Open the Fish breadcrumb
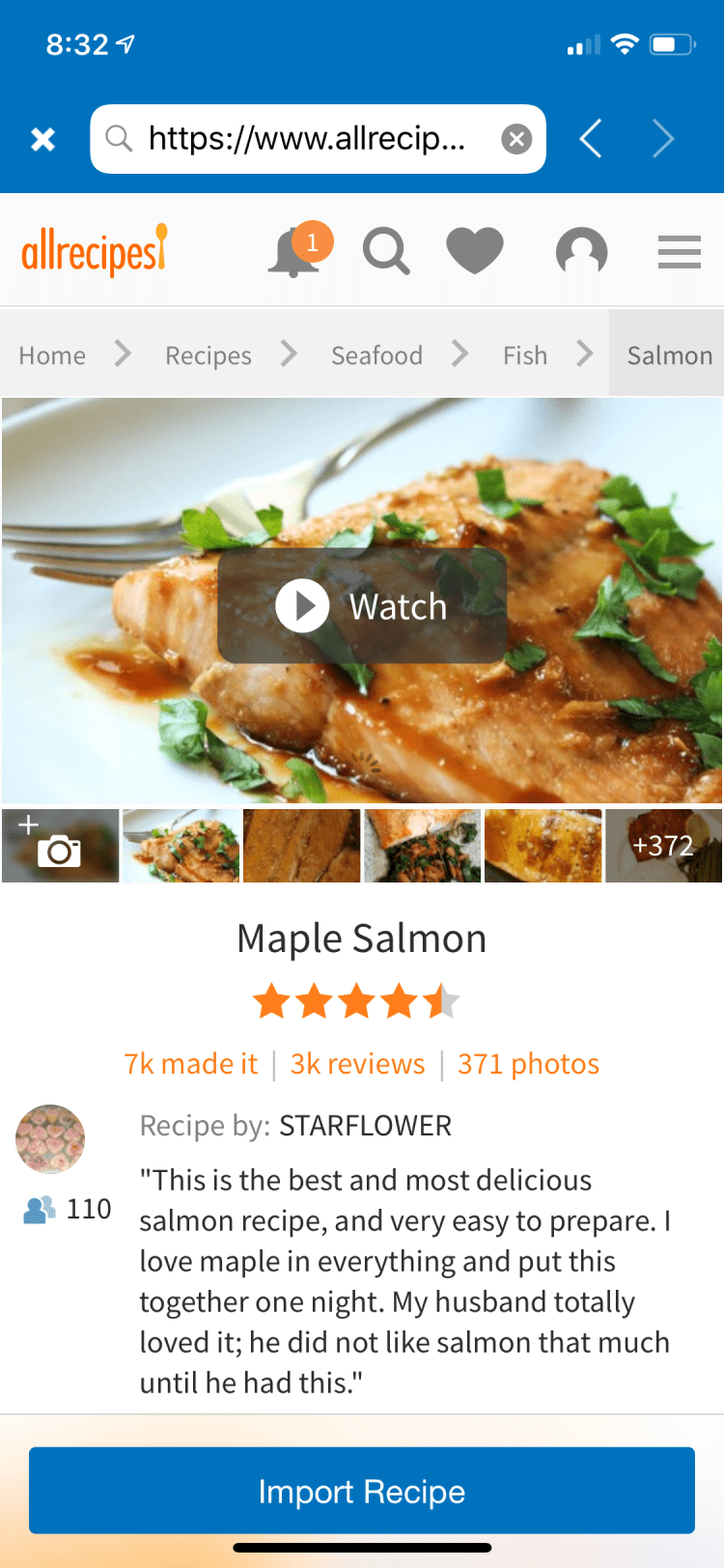 pos(524,355)
